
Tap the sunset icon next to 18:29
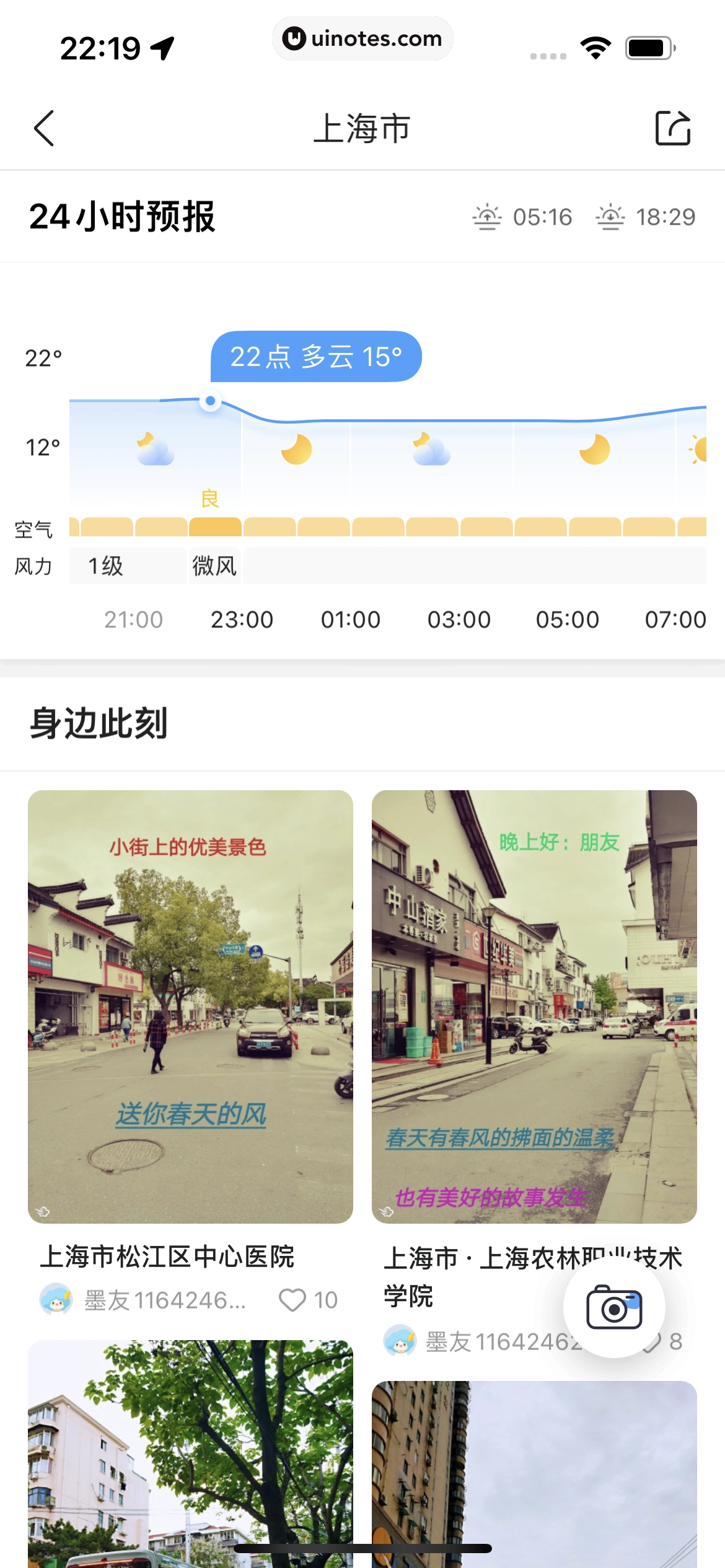(610, 216)
